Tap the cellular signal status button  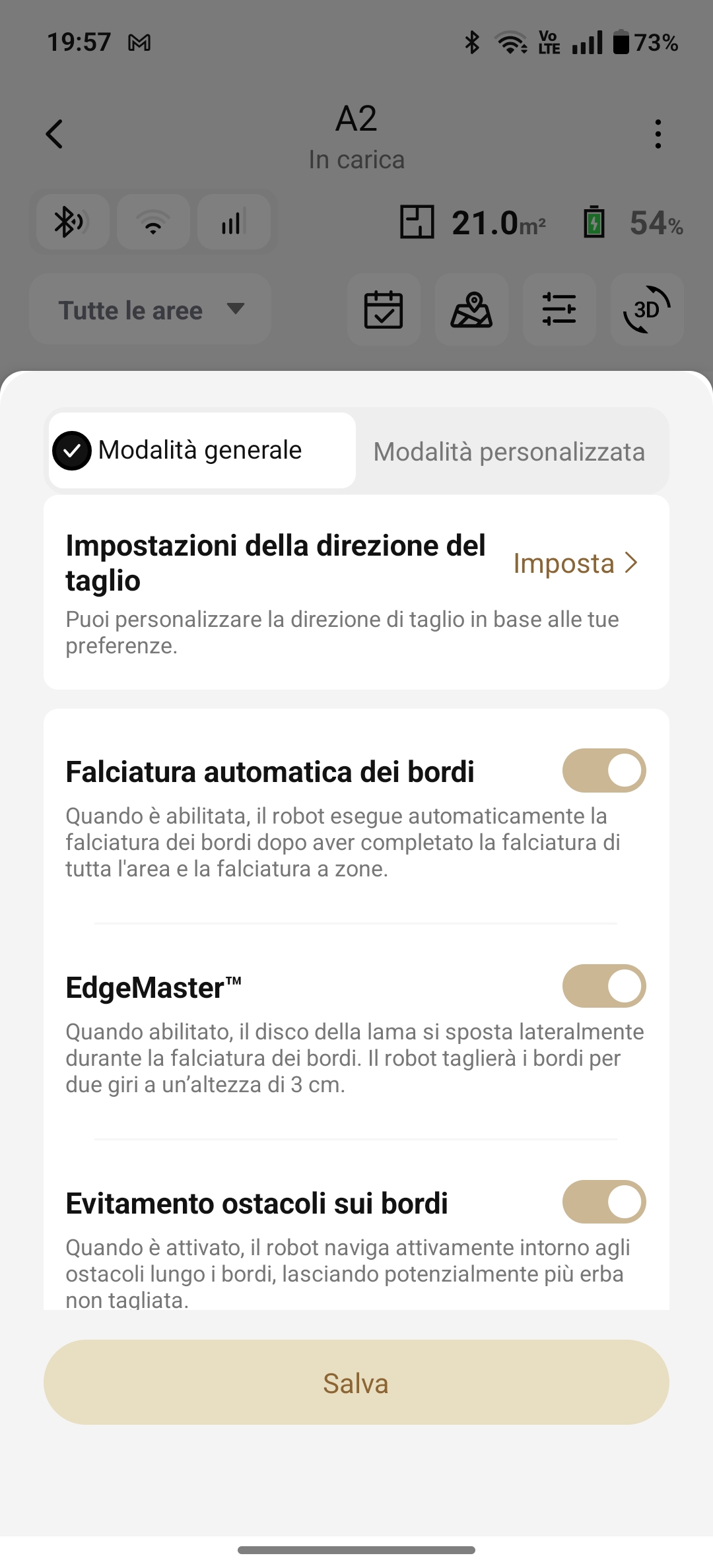234,222
